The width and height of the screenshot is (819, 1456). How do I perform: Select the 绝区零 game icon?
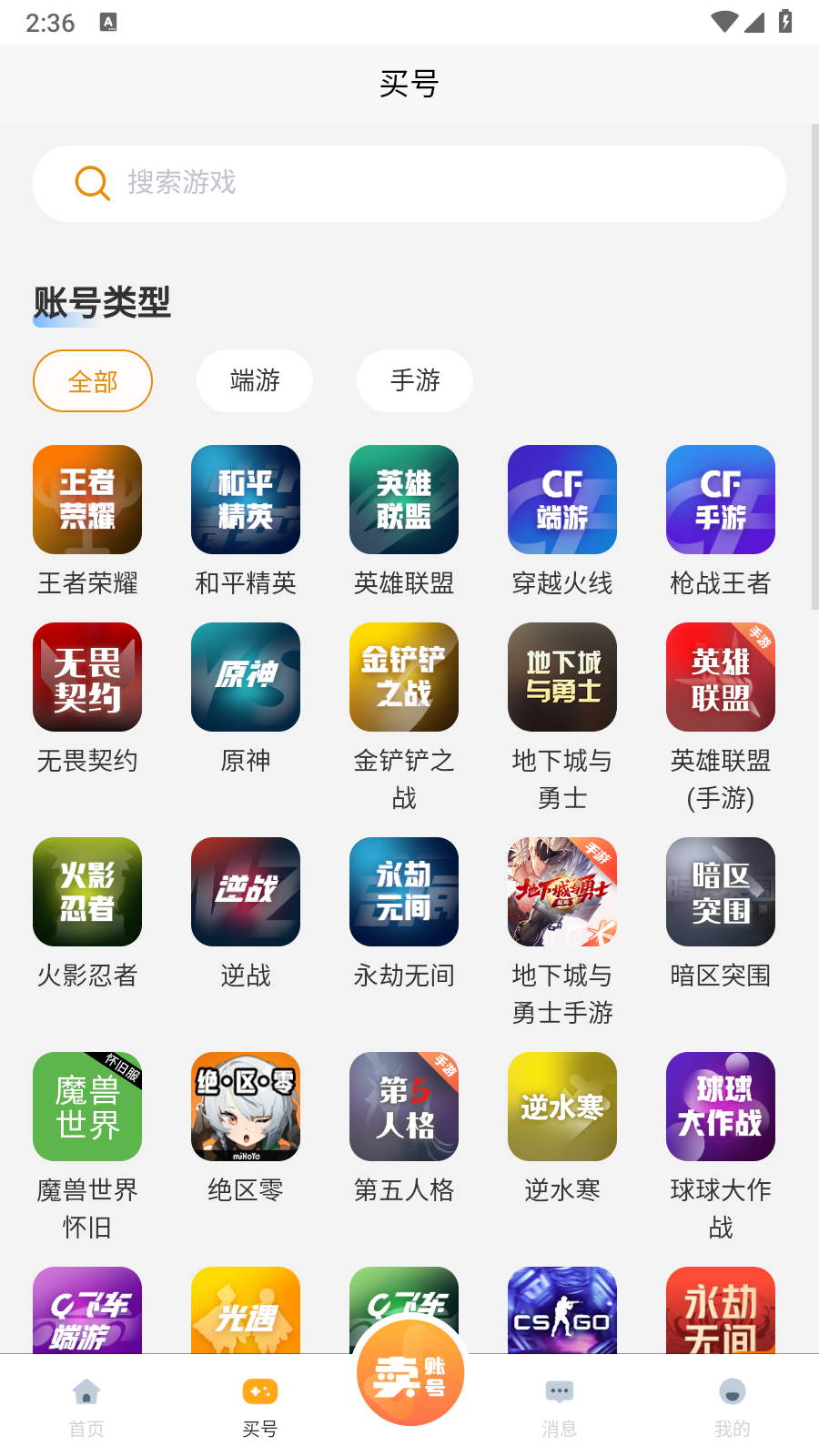[245, 1107]
